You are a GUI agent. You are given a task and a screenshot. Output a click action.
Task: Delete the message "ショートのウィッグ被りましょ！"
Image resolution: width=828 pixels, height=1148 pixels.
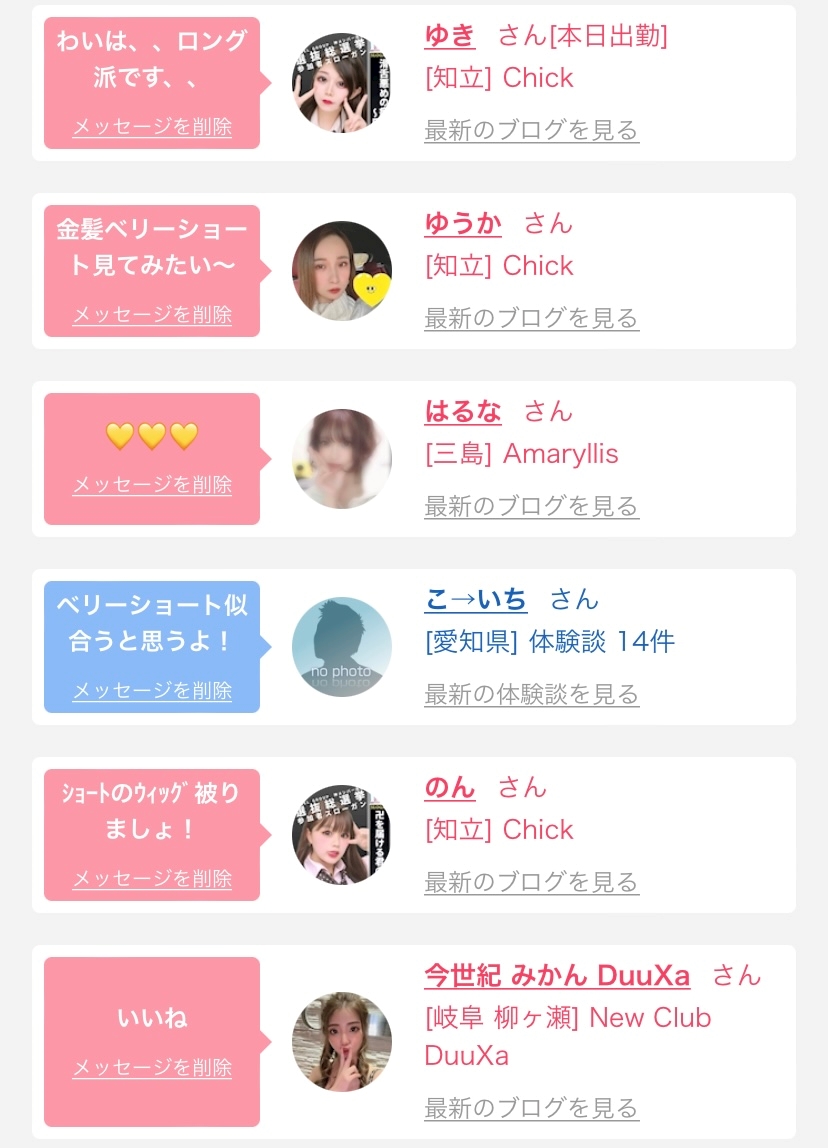coord(152,879)
